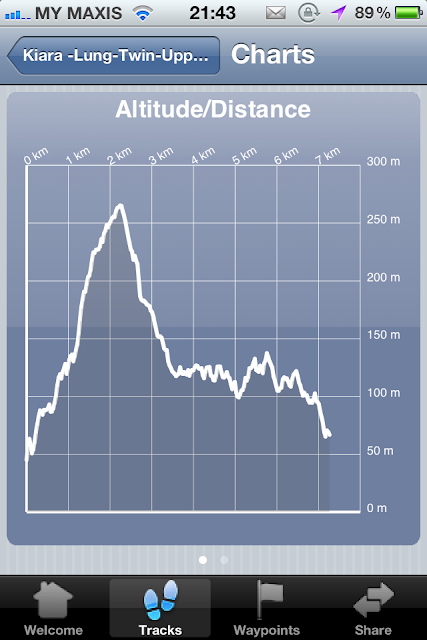This screenshot has width=427, height=640.
Task: Tap the second page indicator dot
Action: click(x=224, y=560)
